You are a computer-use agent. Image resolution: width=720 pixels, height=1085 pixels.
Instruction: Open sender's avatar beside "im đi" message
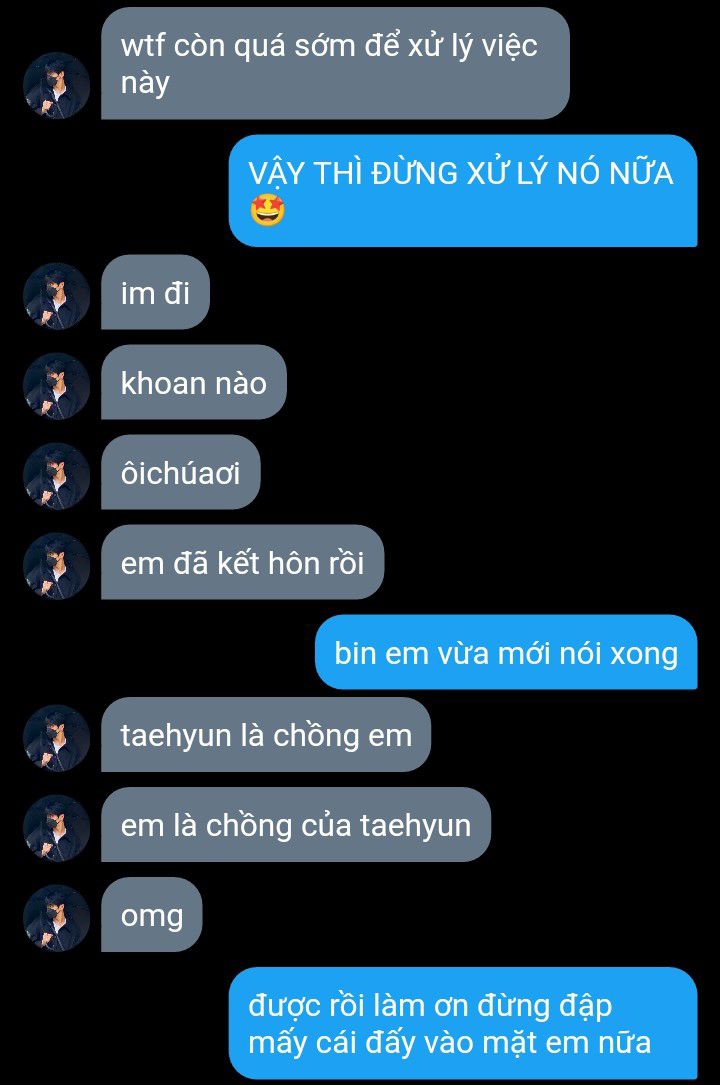(56, 296)
